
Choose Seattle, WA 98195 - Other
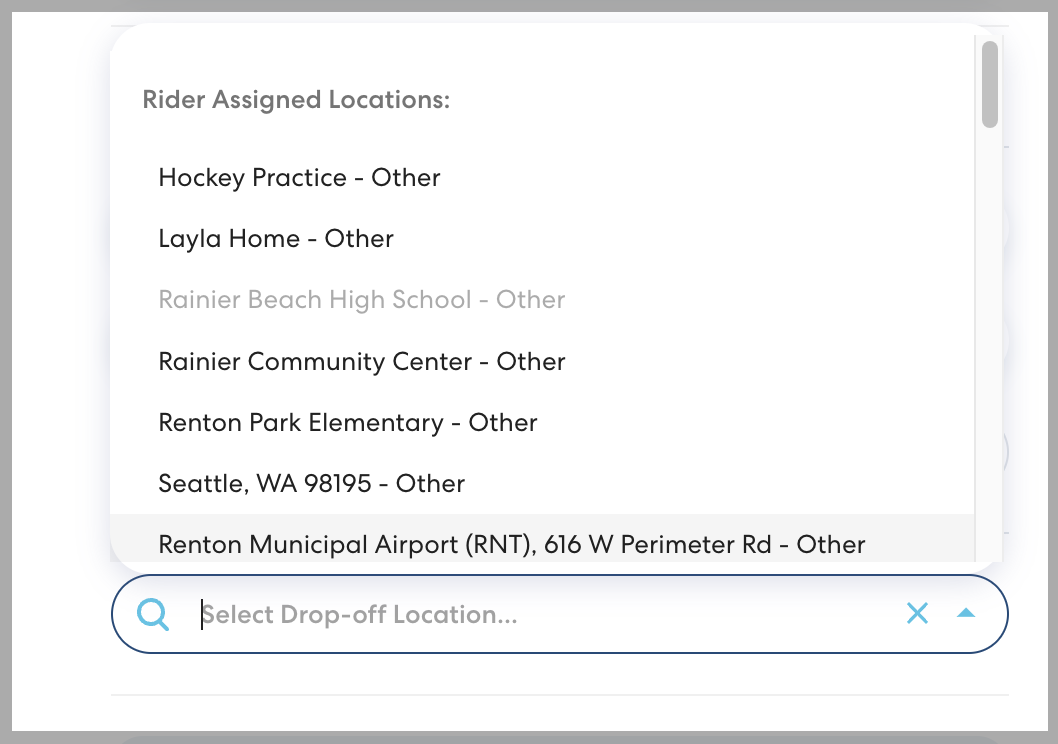(x=312, y=484)
